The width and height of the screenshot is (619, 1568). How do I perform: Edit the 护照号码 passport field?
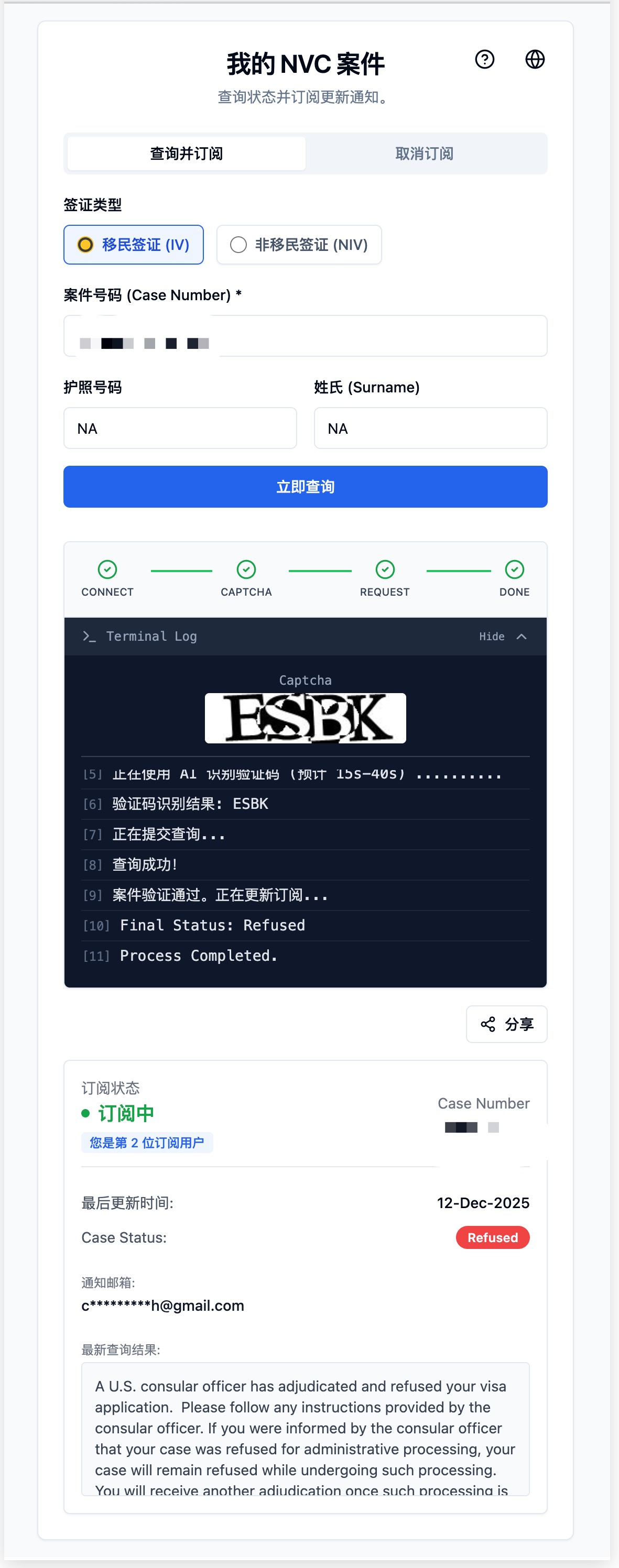click(180, 429)
